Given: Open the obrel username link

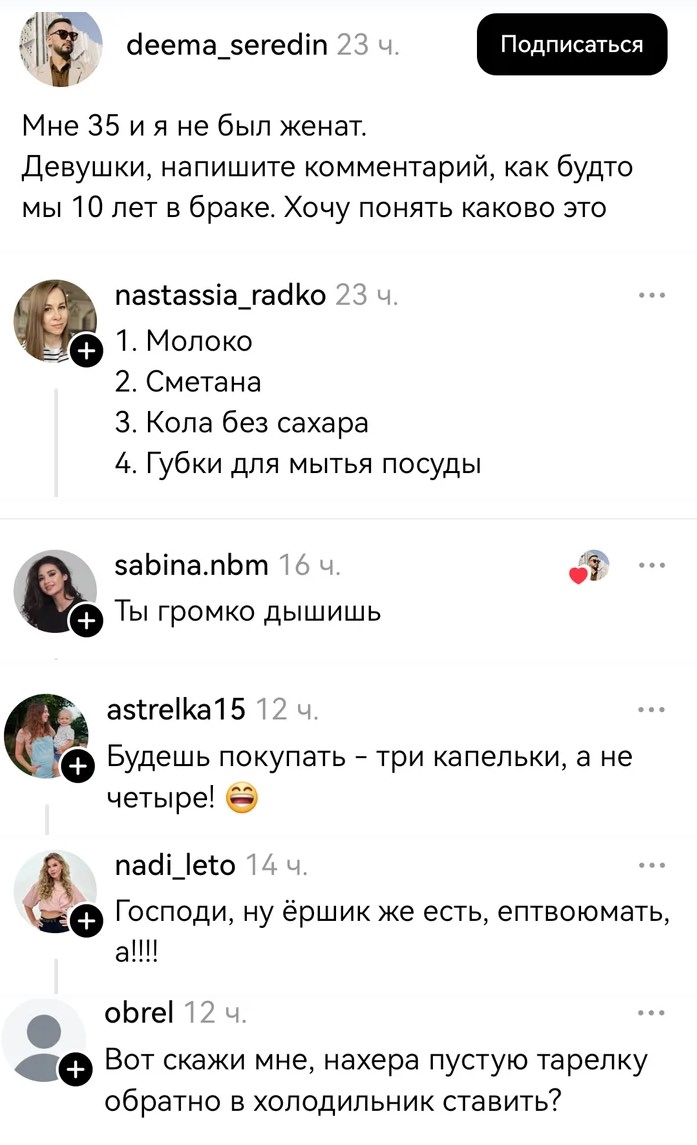Looking at the screenshot, I should (139, 1012).
